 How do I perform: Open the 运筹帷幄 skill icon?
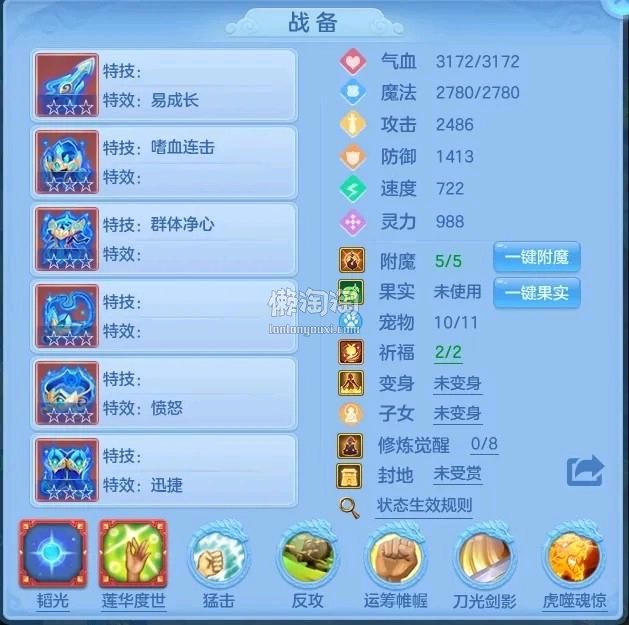point(397,554)
